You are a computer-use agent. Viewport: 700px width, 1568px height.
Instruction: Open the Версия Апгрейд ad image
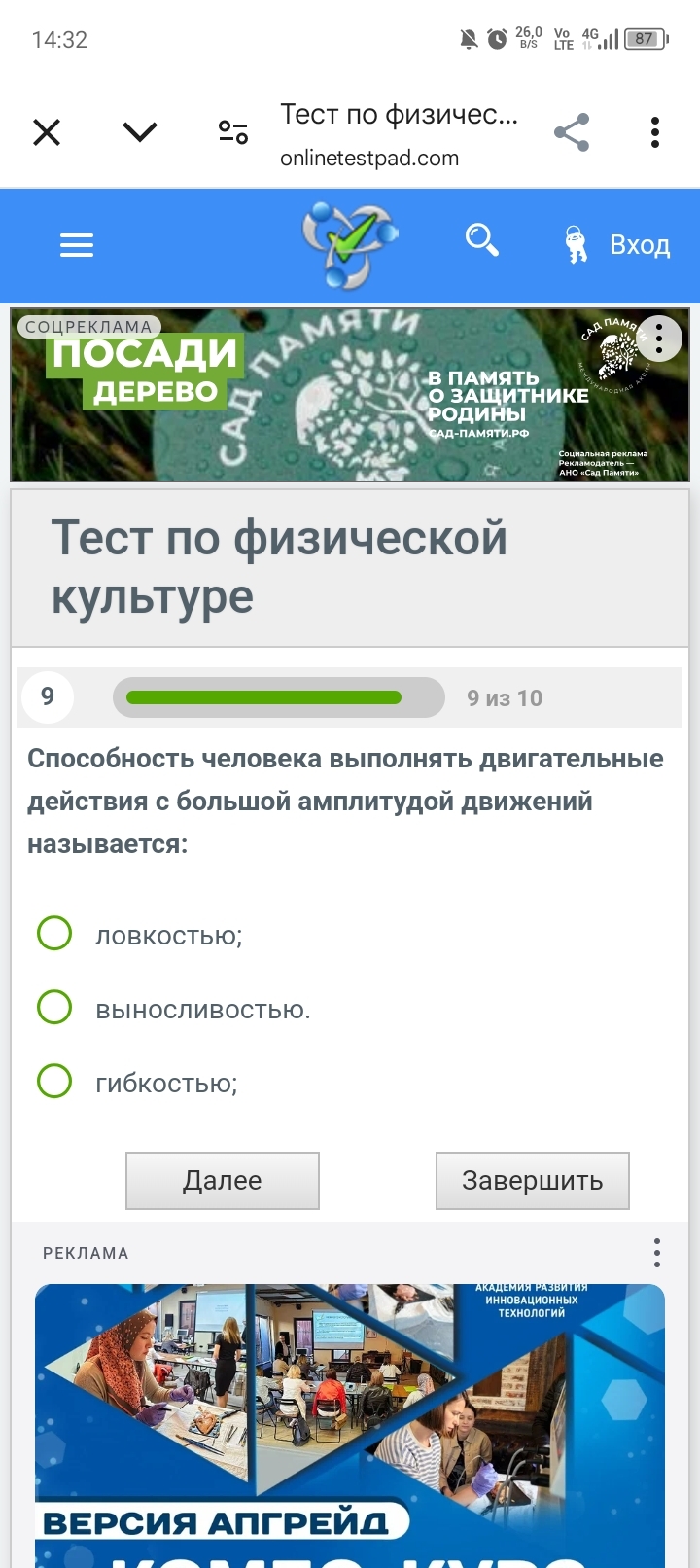[x=350, y=1426]
